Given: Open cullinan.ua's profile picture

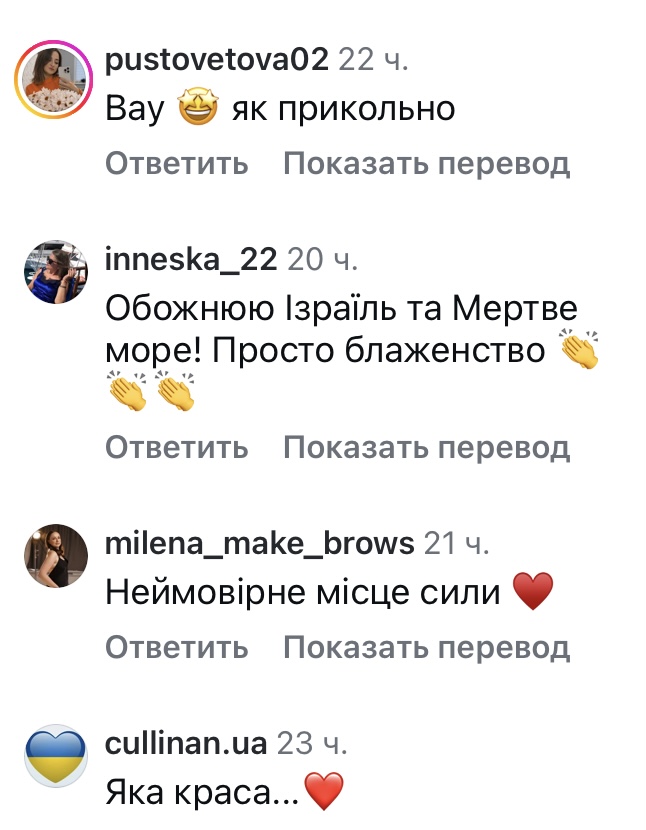Looking at the screenshot, I should [x=51, y=755].
